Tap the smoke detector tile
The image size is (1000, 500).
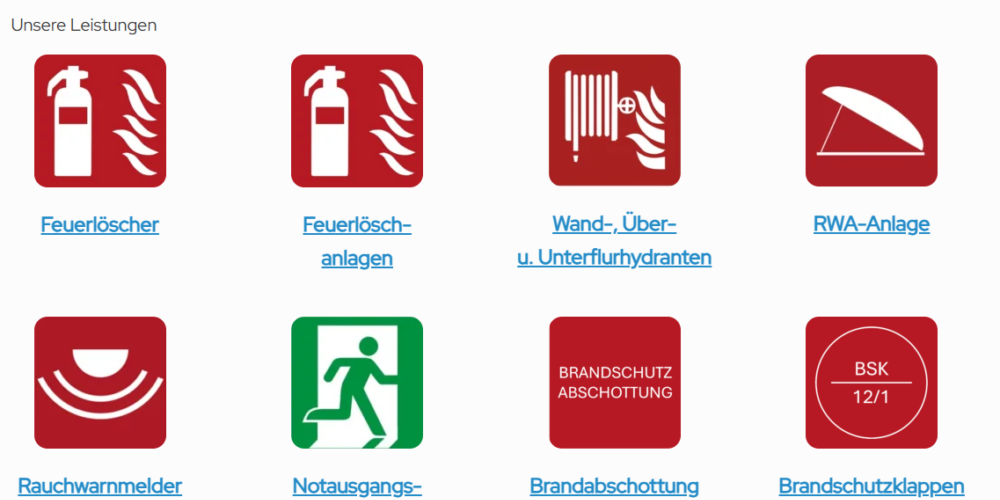pos(100,382)
